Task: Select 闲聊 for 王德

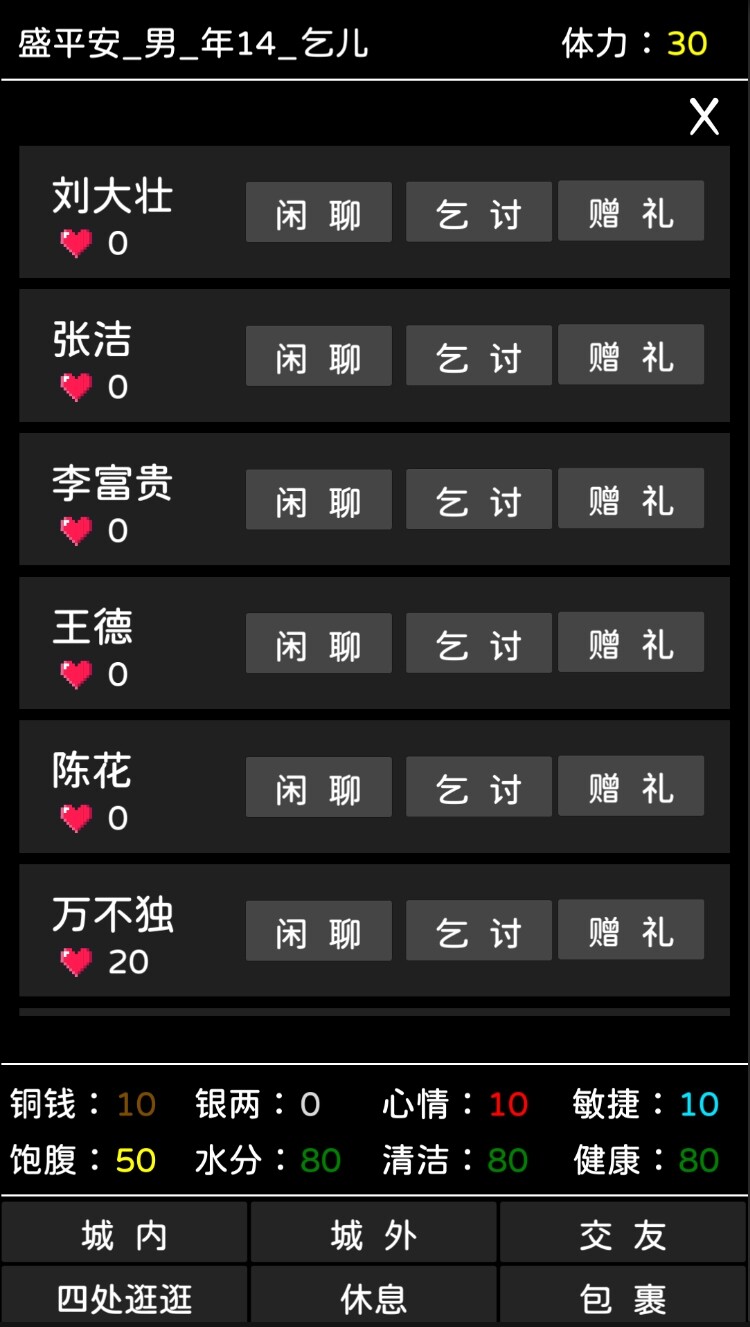Action: tap(318, 643)
